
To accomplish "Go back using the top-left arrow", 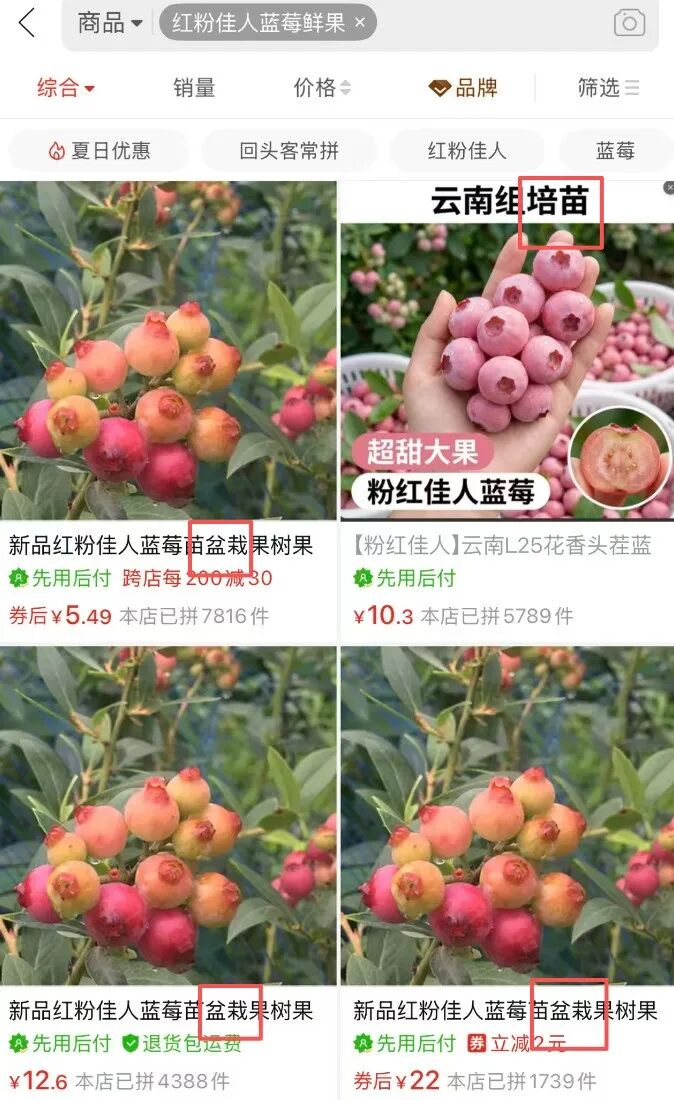I will pos(27,23).
